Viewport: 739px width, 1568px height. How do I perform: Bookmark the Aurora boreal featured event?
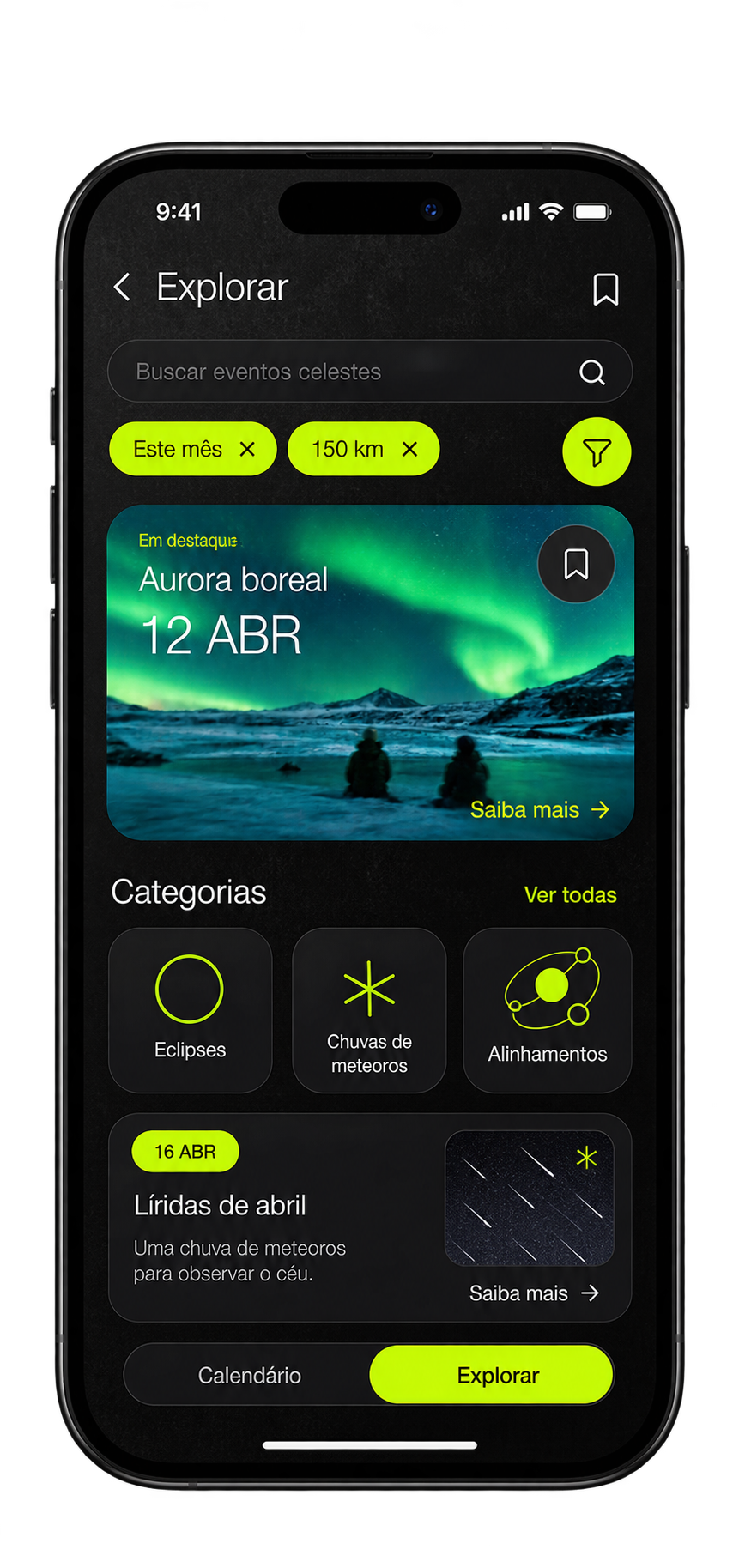[576, 564]
